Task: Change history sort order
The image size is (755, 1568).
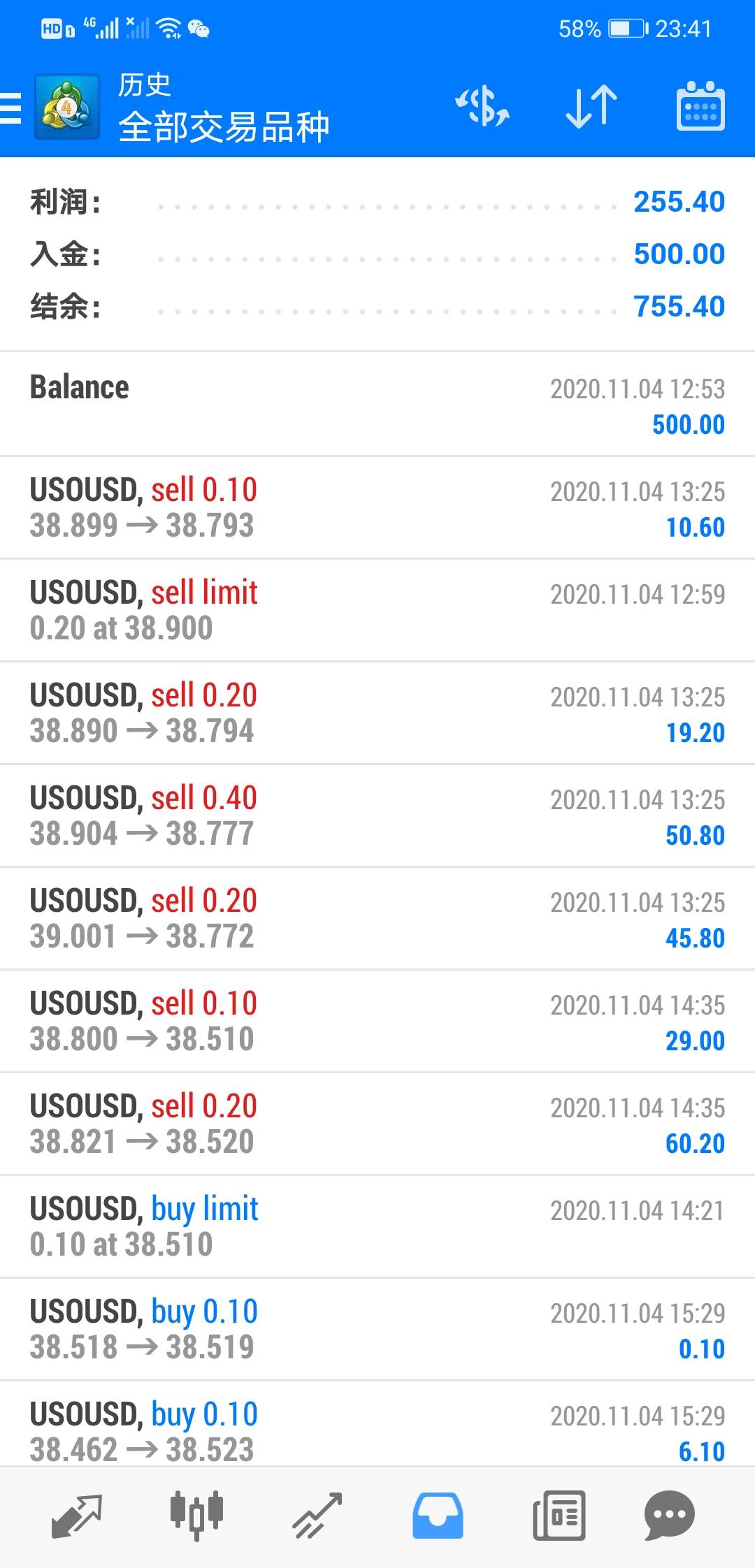Action: [591, 107]
